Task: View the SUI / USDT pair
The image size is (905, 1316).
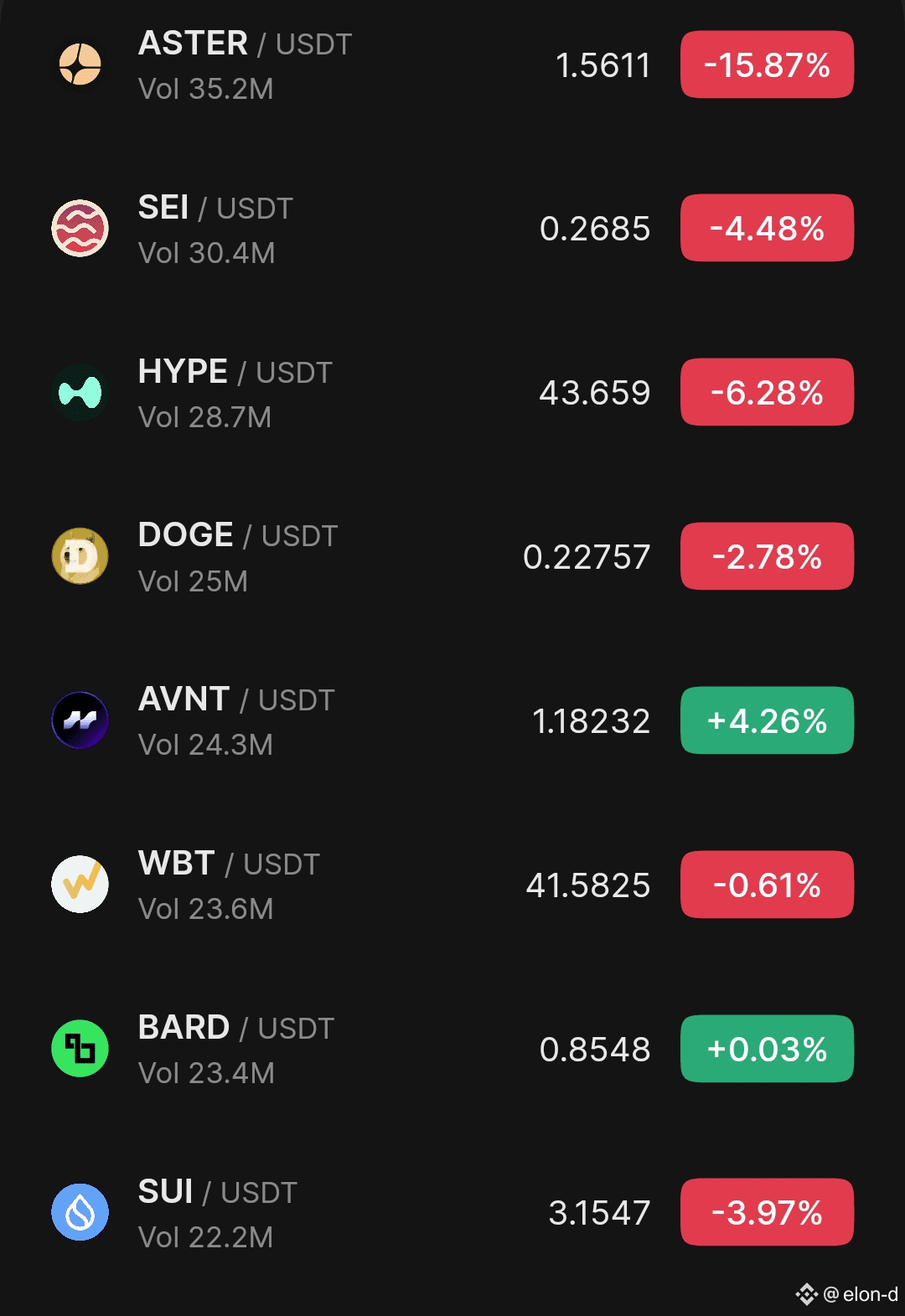Action: (x=217, y=1213)
